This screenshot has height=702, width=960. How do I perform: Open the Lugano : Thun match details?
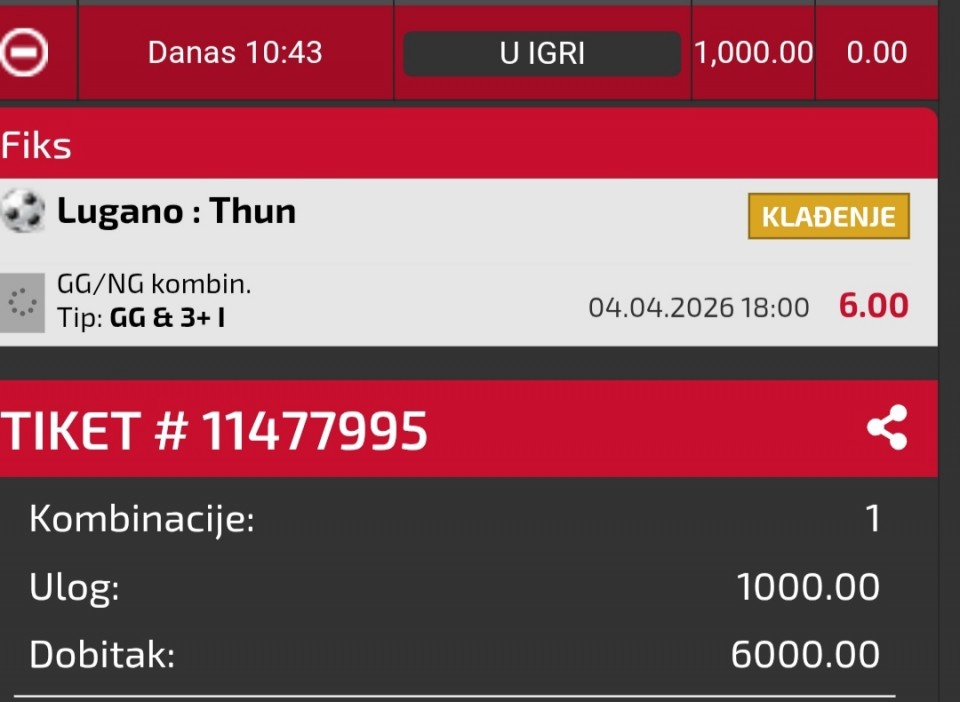[x=177, y=212]
